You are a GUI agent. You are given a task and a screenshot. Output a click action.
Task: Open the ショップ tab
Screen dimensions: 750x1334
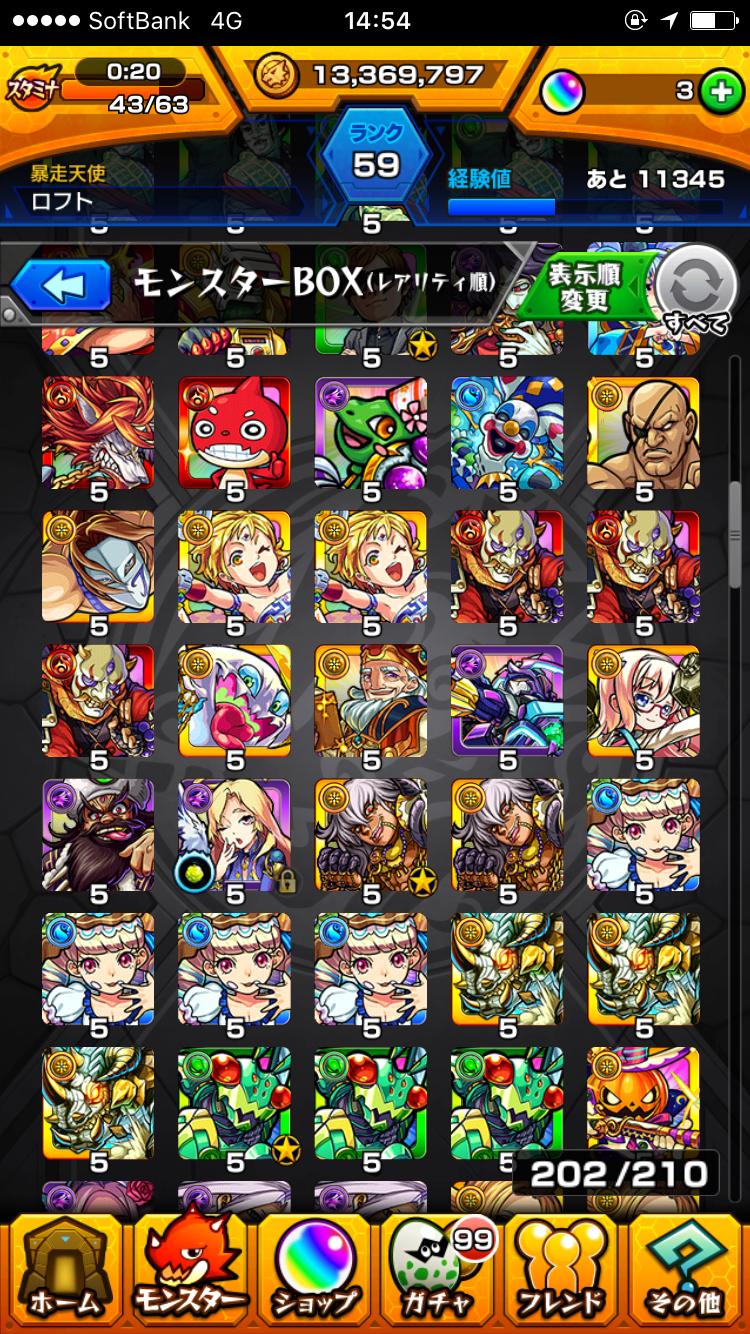pyautogui.click(x=314, y=1272)
